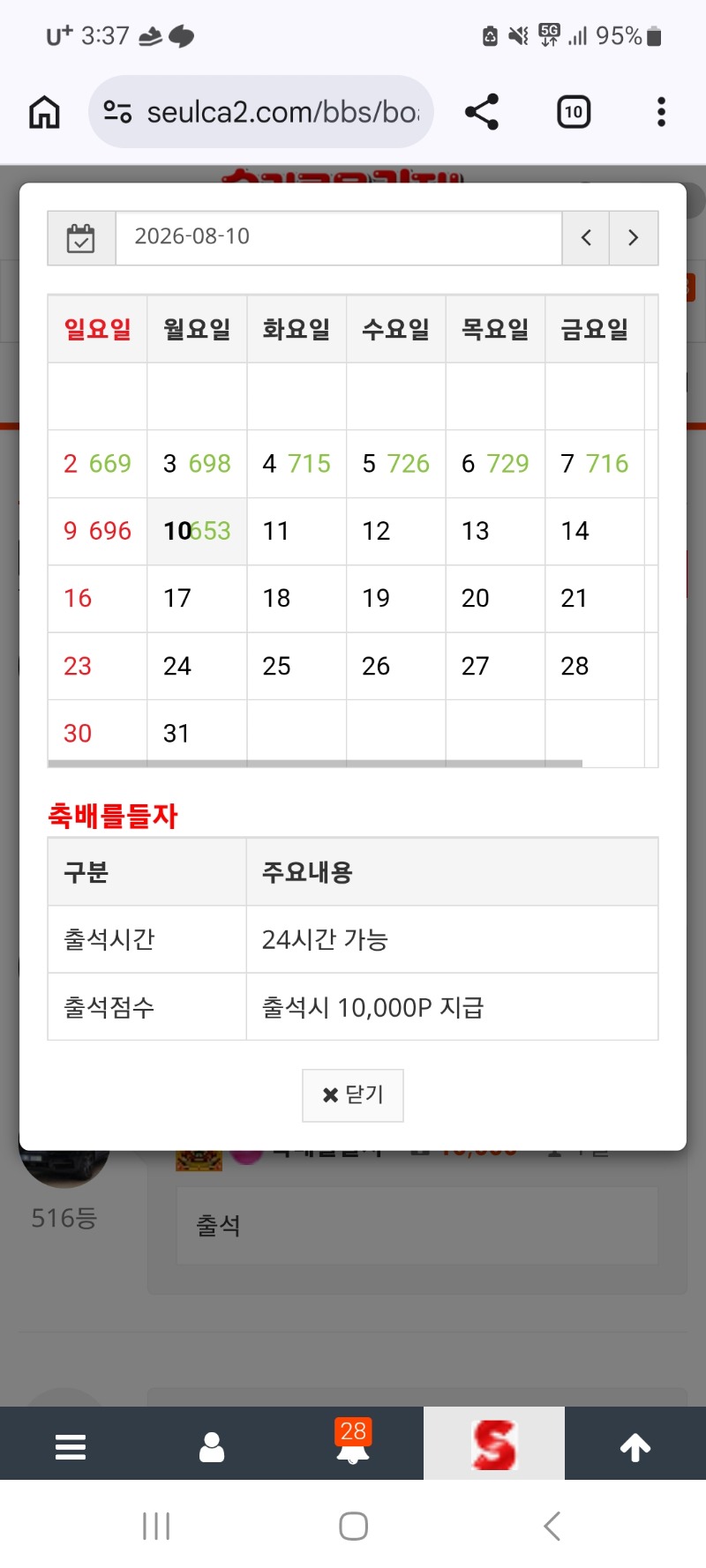
Task: Go to the previous month
Action: coord(586,238)
